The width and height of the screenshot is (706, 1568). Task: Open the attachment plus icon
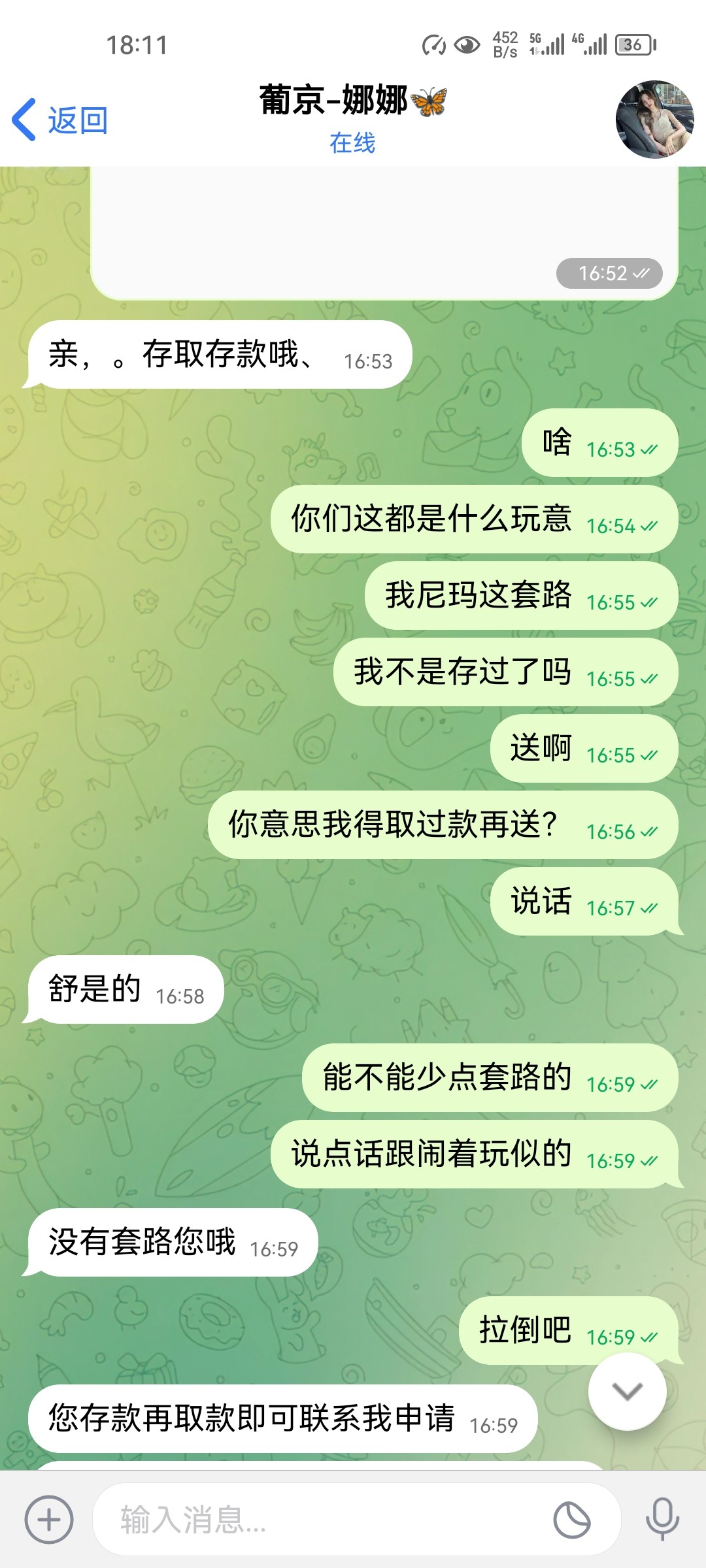tap(49, 1520)
